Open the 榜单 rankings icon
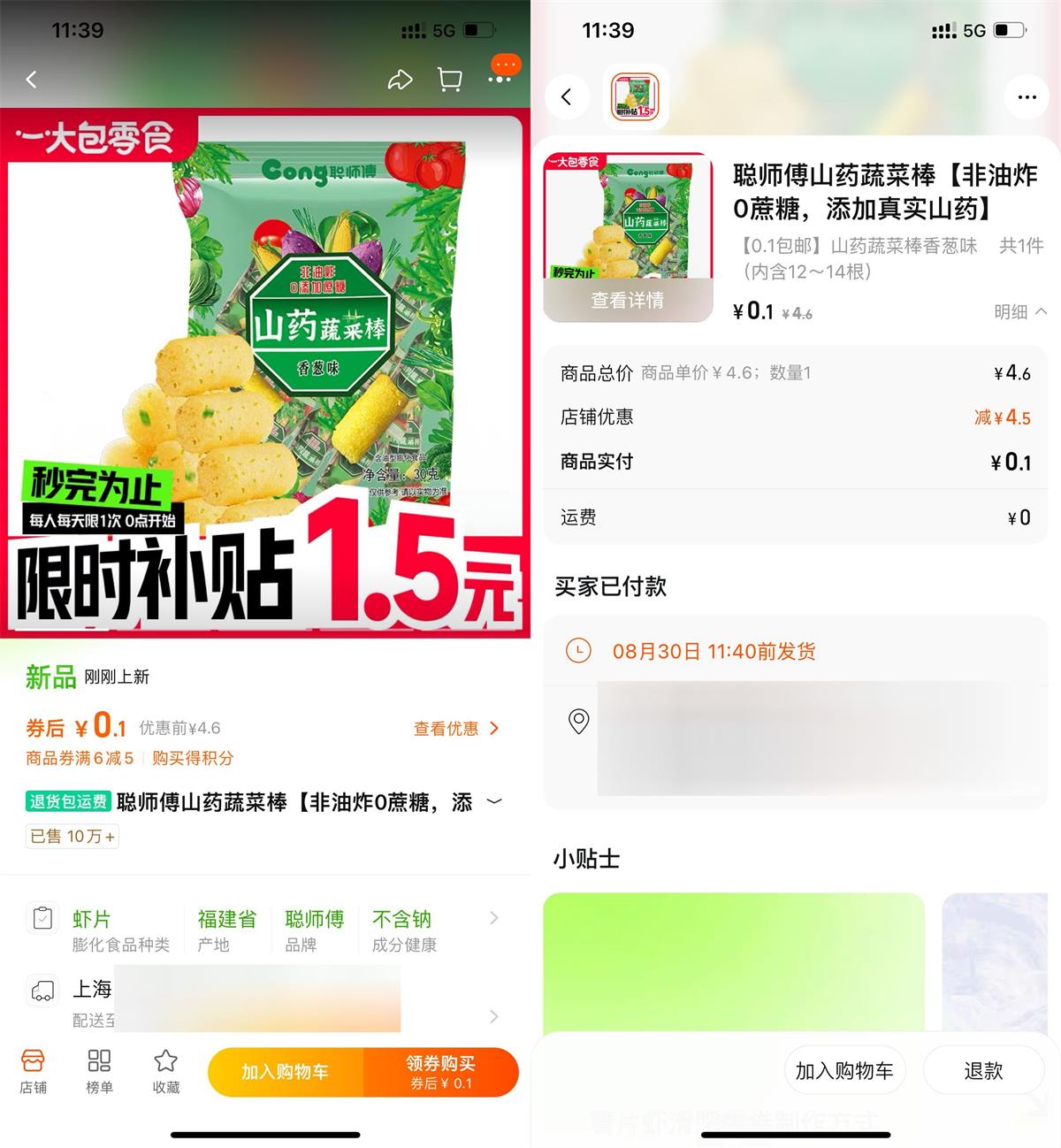This screenshot has height=1148, width=1061. (99, 1070)
